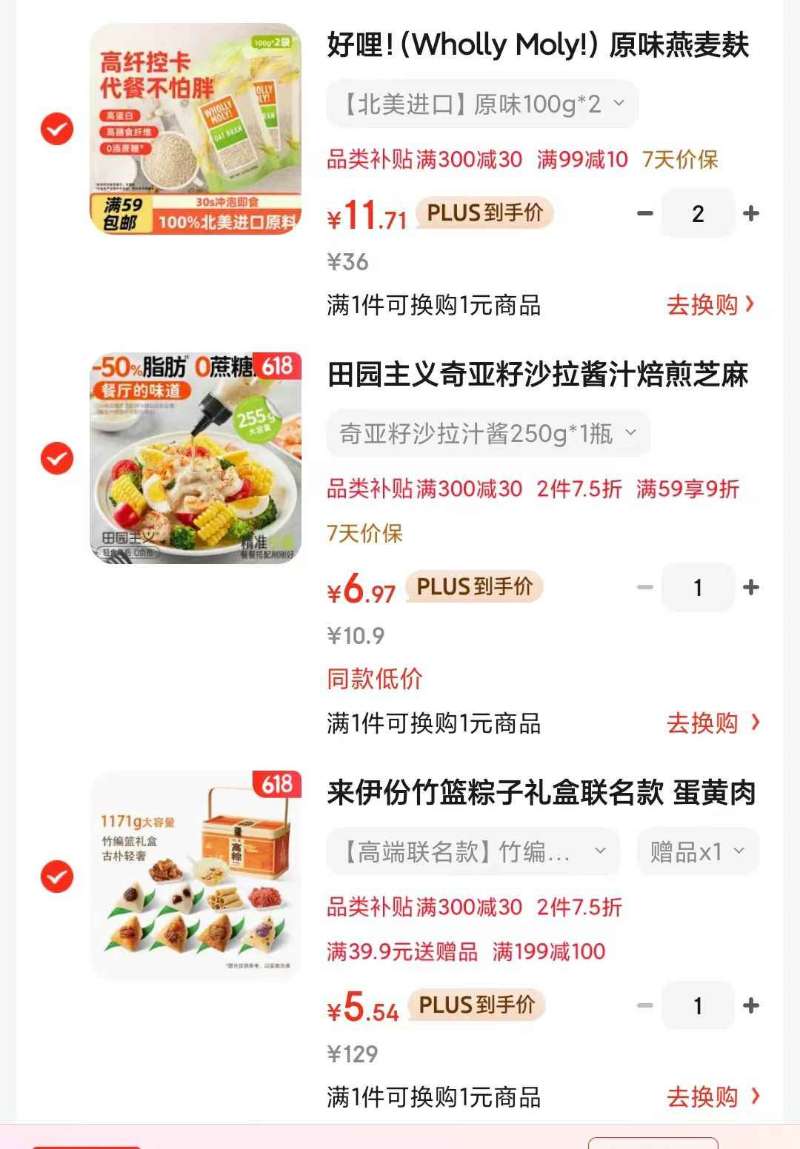
Task: Increase quantity of the zongzi gift box
Action: 749,1005
